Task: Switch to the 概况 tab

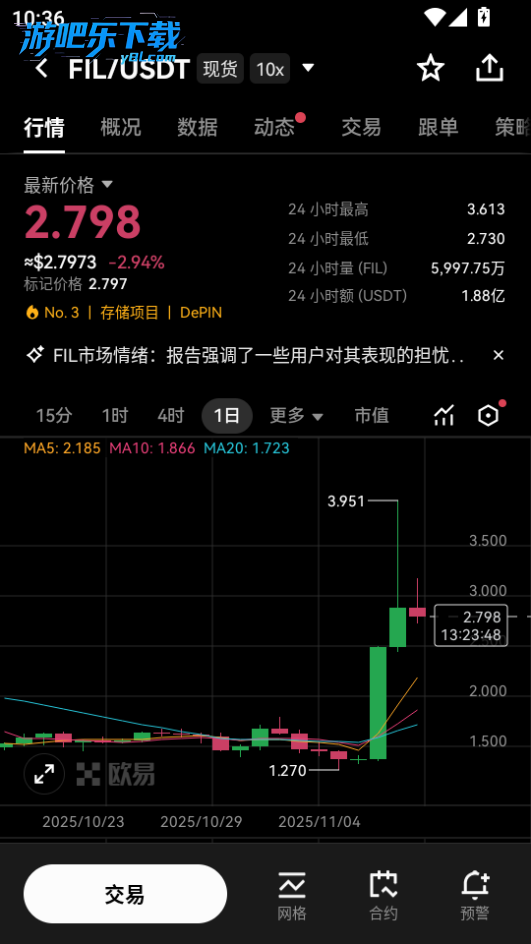Action: [120, 127]
